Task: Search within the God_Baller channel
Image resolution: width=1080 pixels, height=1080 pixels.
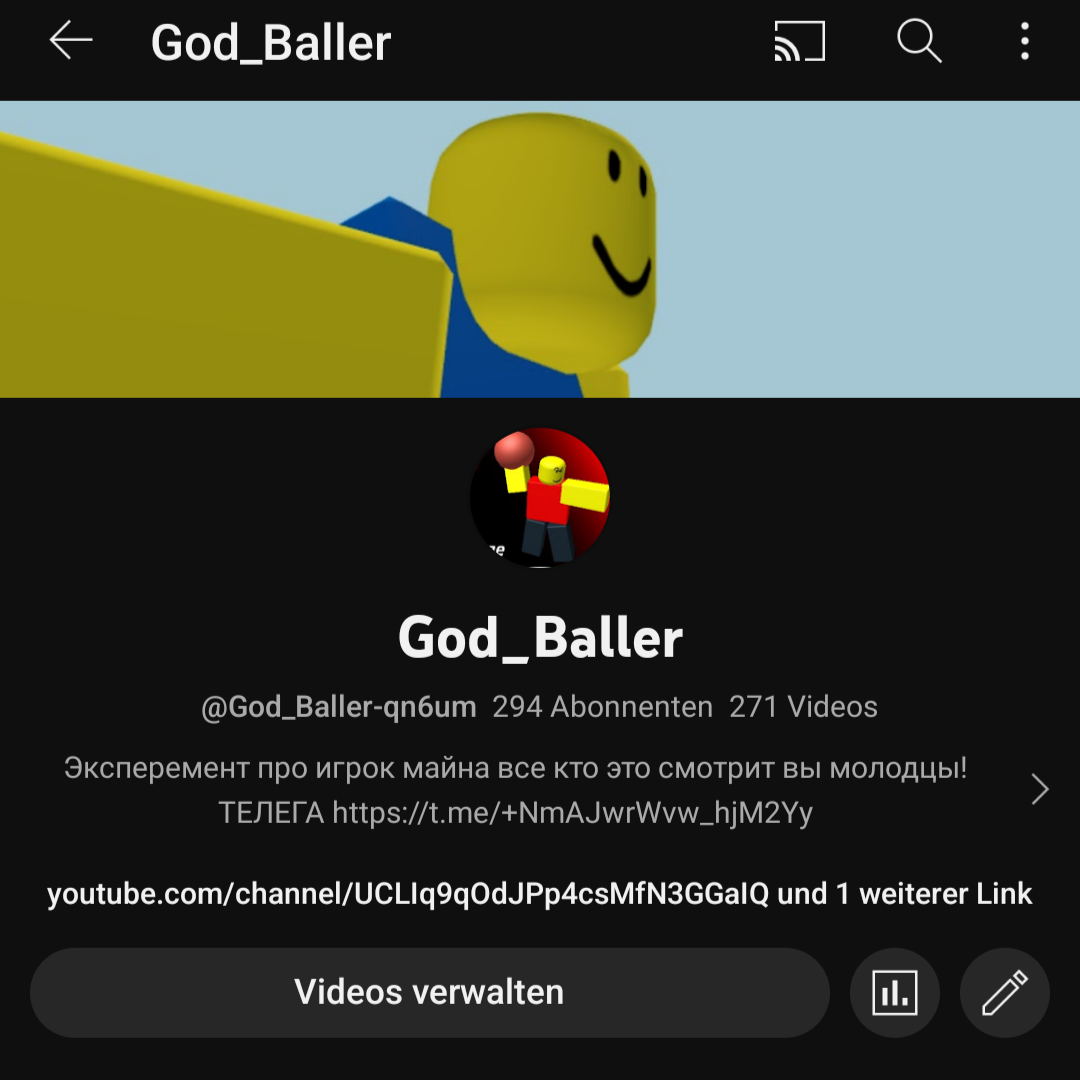Action: point(919,42)
